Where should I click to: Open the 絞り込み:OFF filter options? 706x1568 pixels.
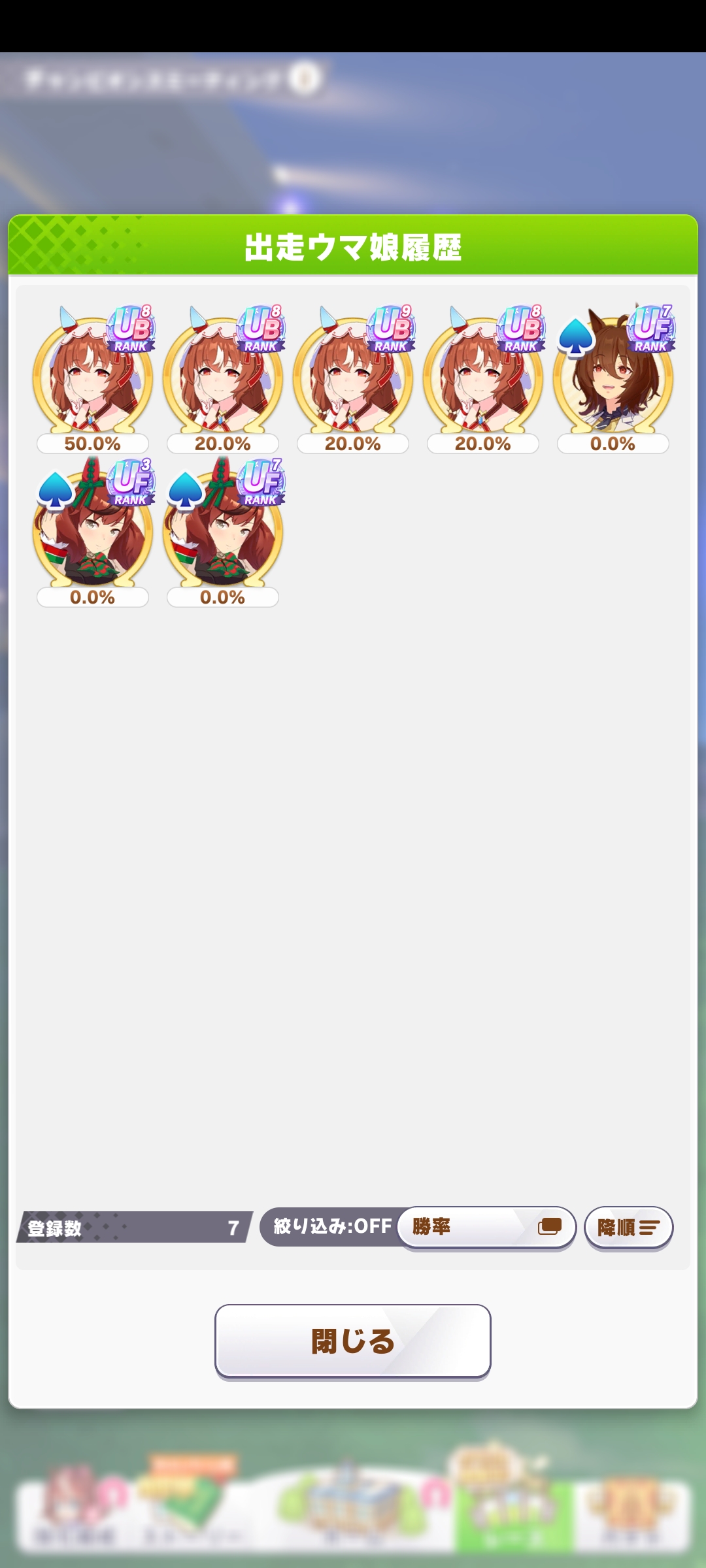pos(331,1226)
